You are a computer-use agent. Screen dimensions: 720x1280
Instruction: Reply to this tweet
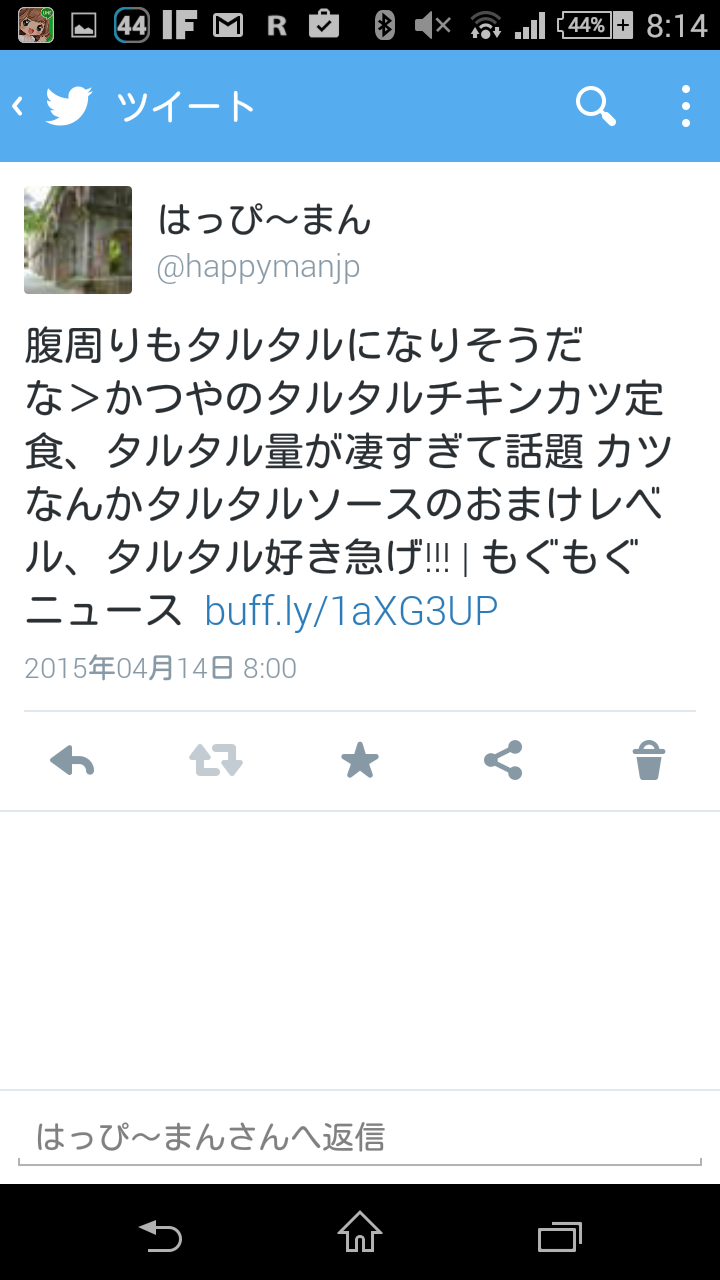(72, 761)
